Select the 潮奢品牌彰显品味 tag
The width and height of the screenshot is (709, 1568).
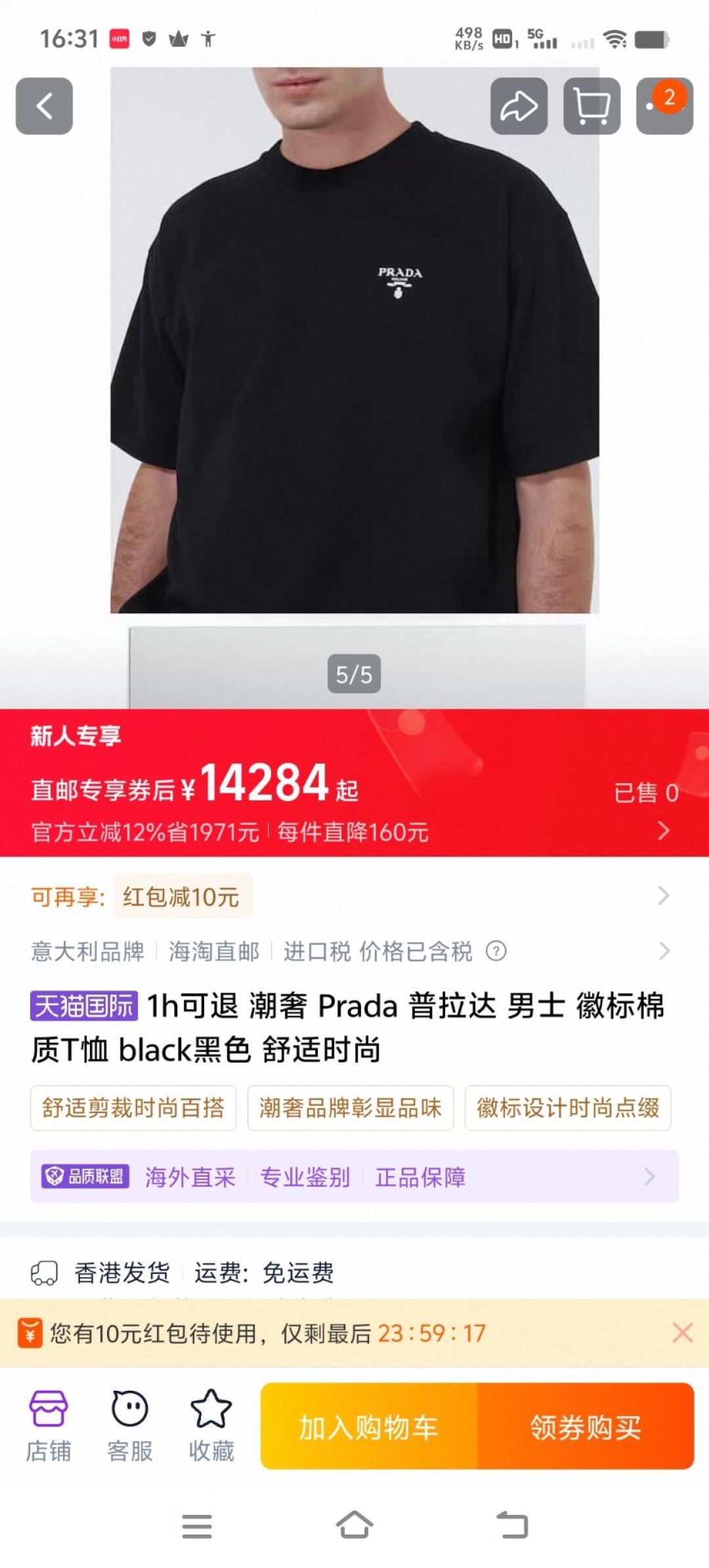351,1108
